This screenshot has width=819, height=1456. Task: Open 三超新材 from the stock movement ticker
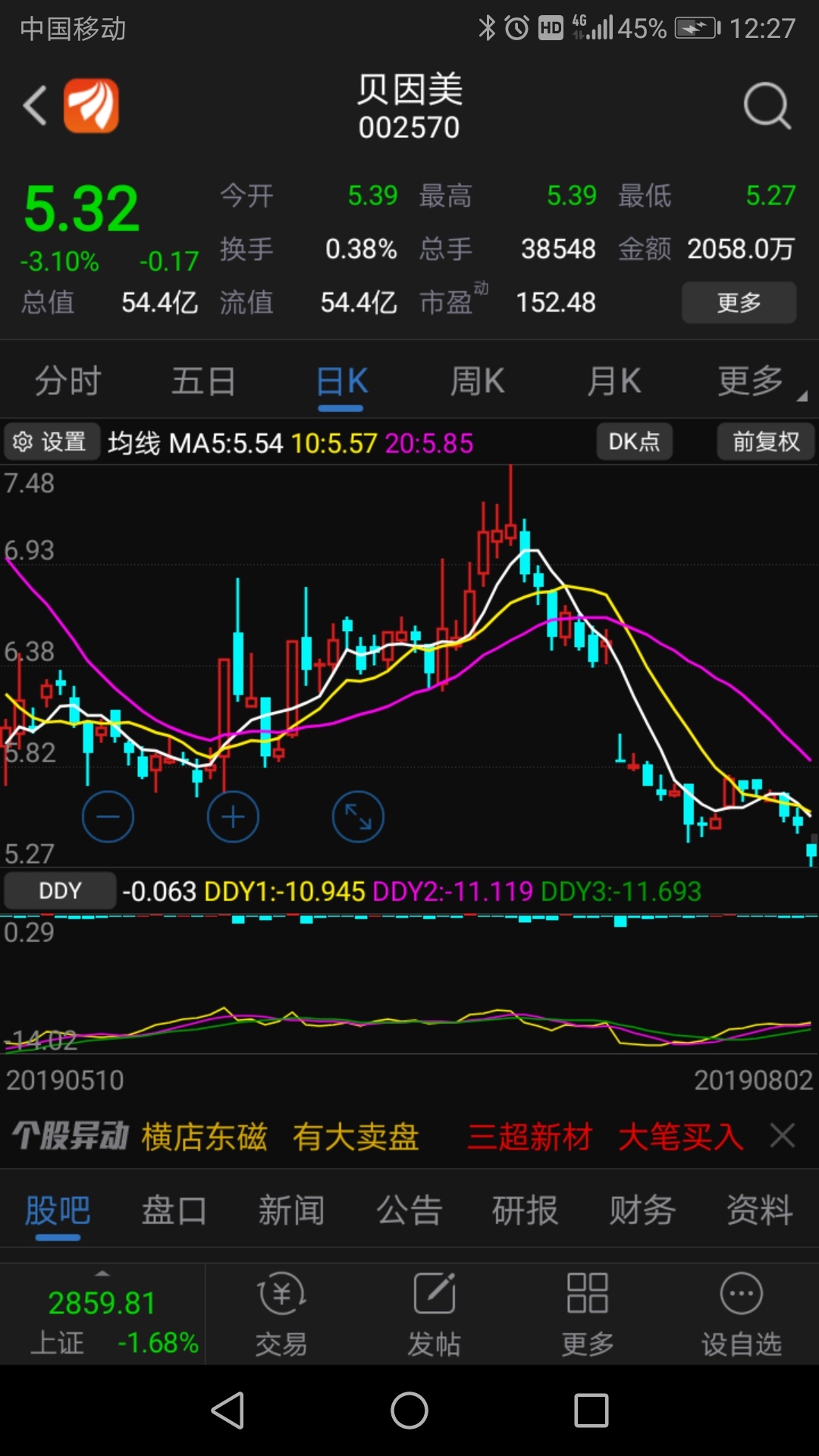coord(529,1135)
